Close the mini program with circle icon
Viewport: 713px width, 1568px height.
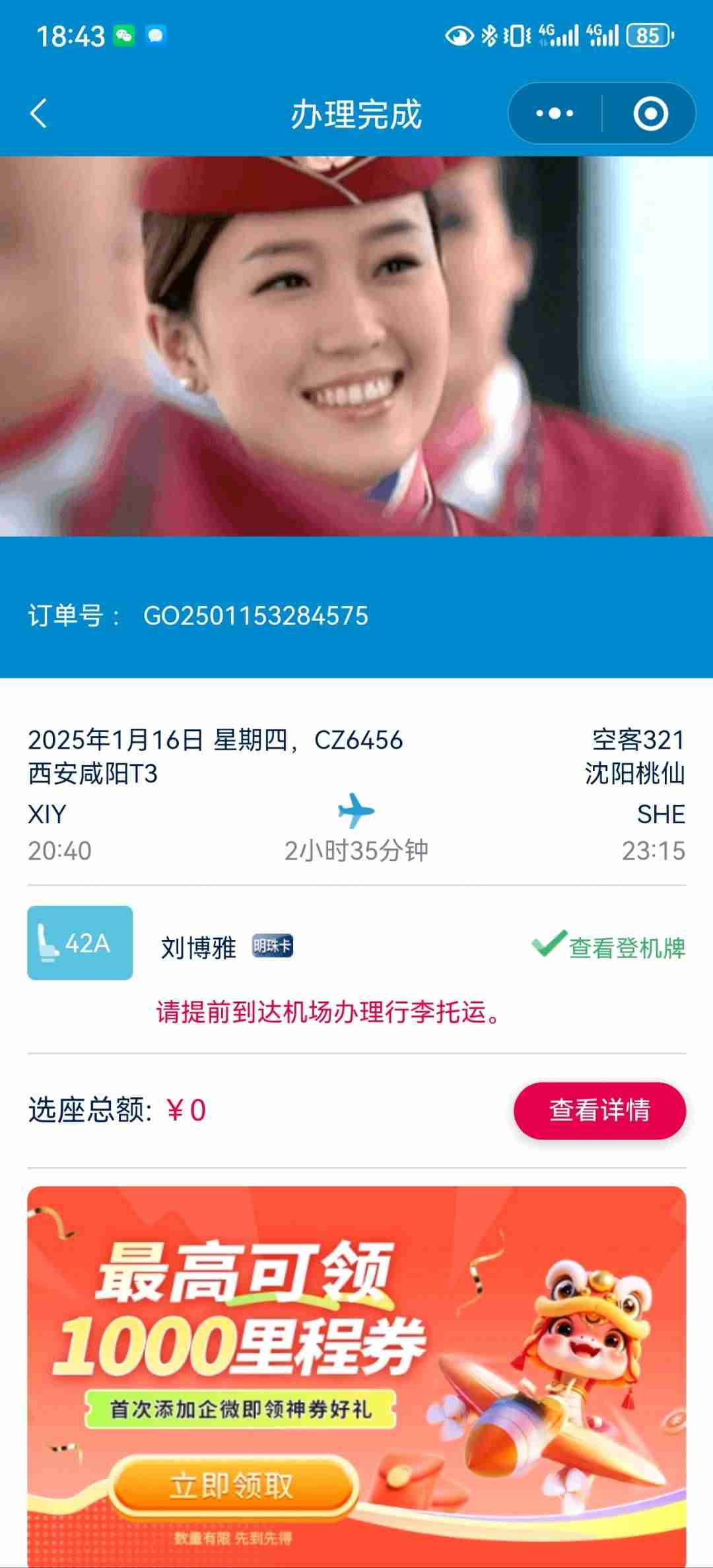click(650, 114)
